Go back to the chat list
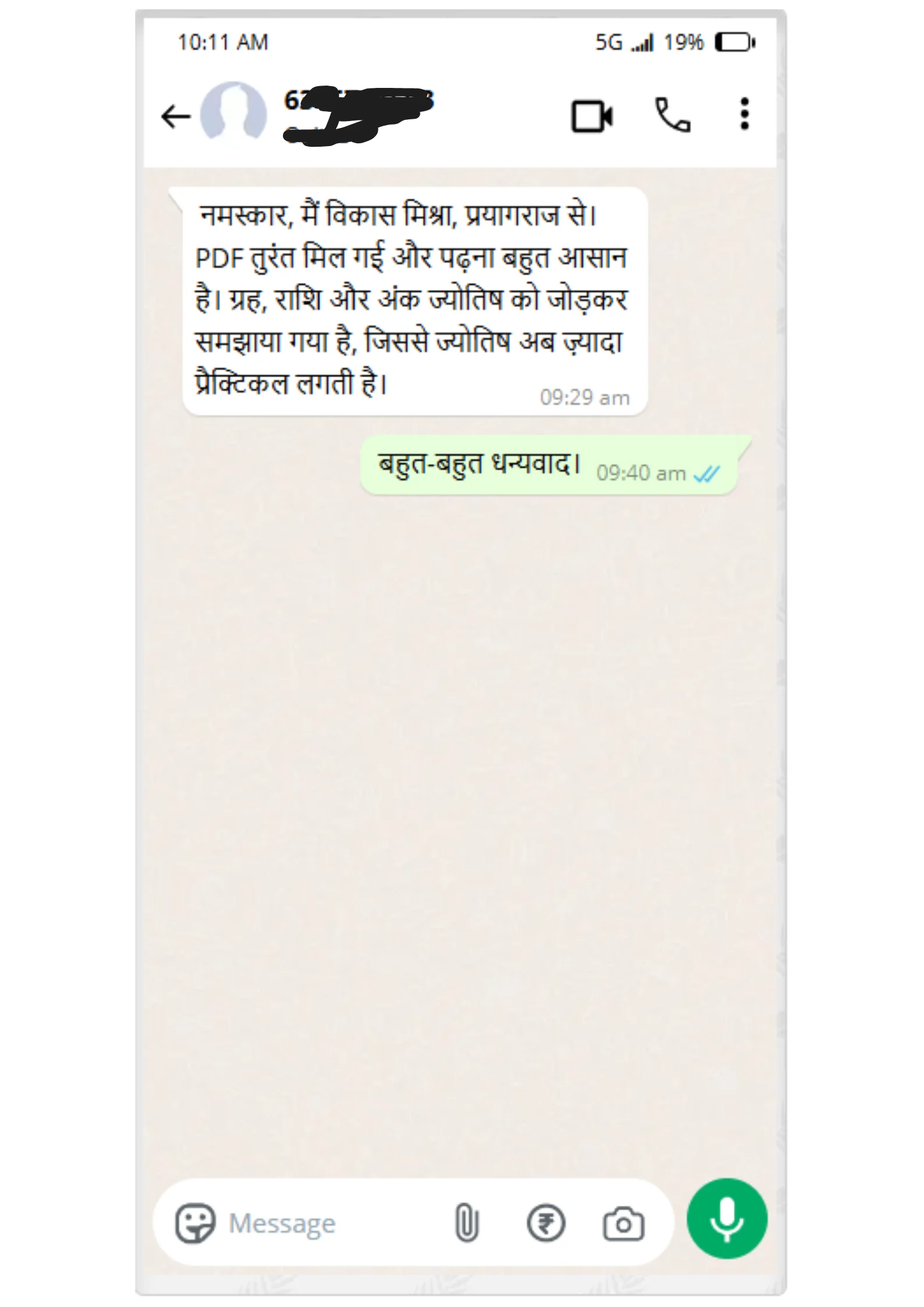 (175, 116)
